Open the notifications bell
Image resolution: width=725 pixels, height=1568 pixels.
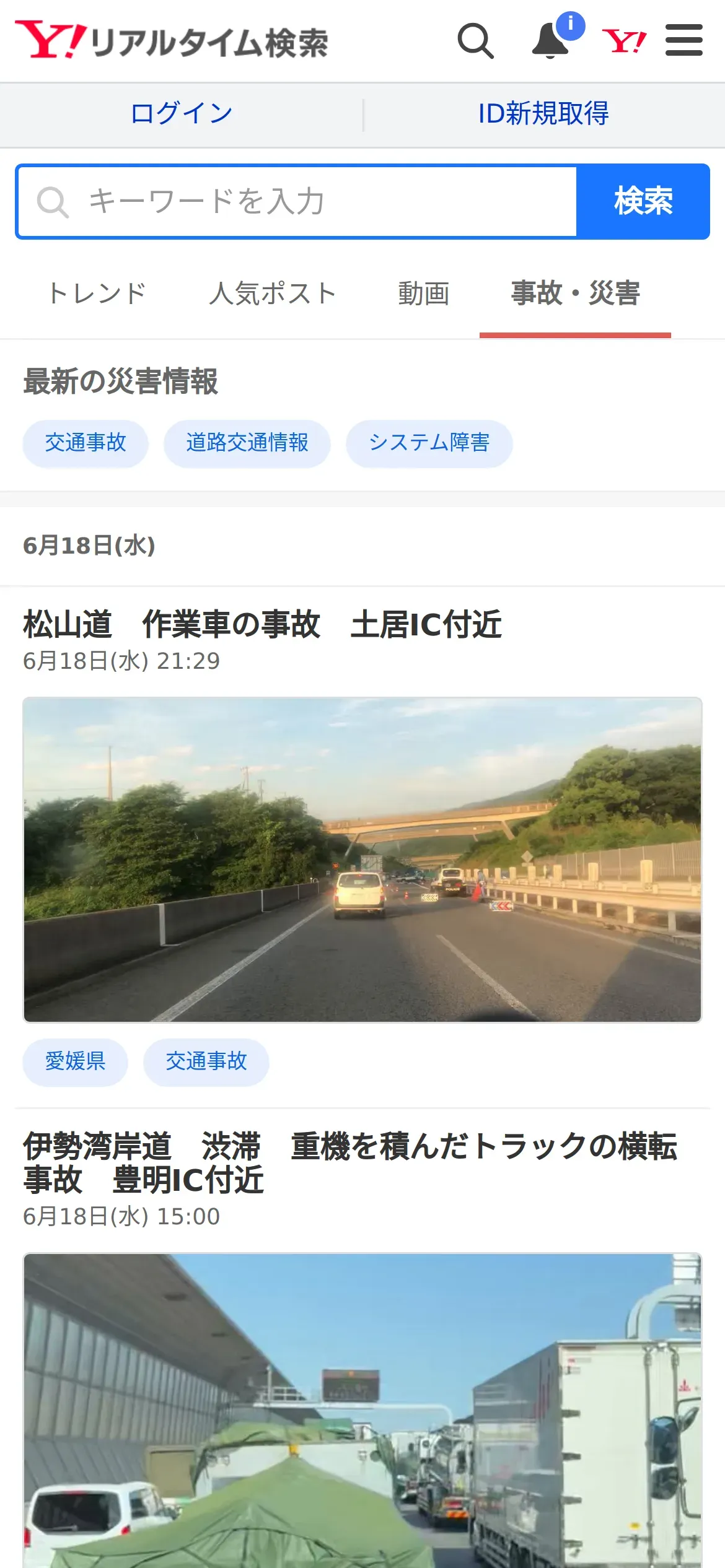click(551, 41)
